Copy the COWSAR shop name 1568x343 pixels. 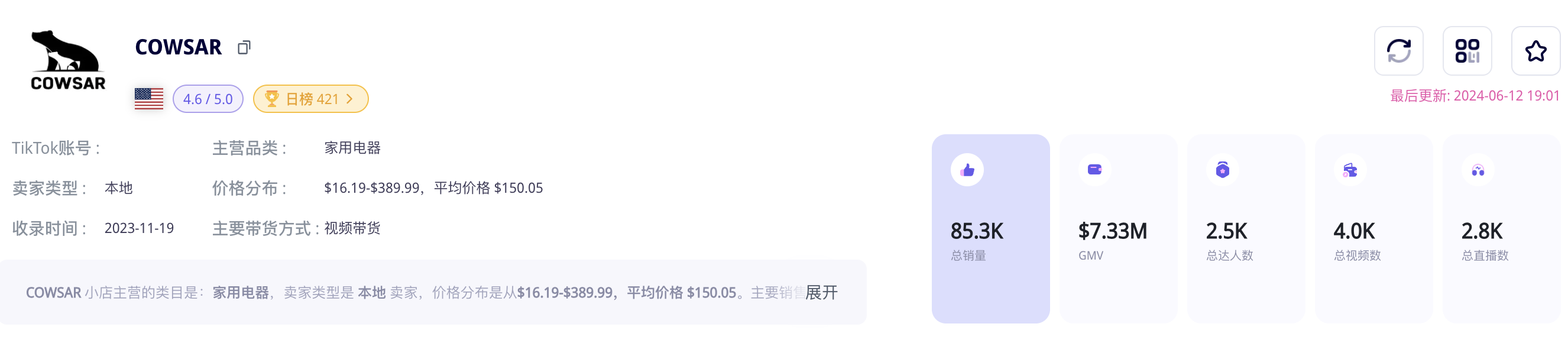tap(244, 47)
